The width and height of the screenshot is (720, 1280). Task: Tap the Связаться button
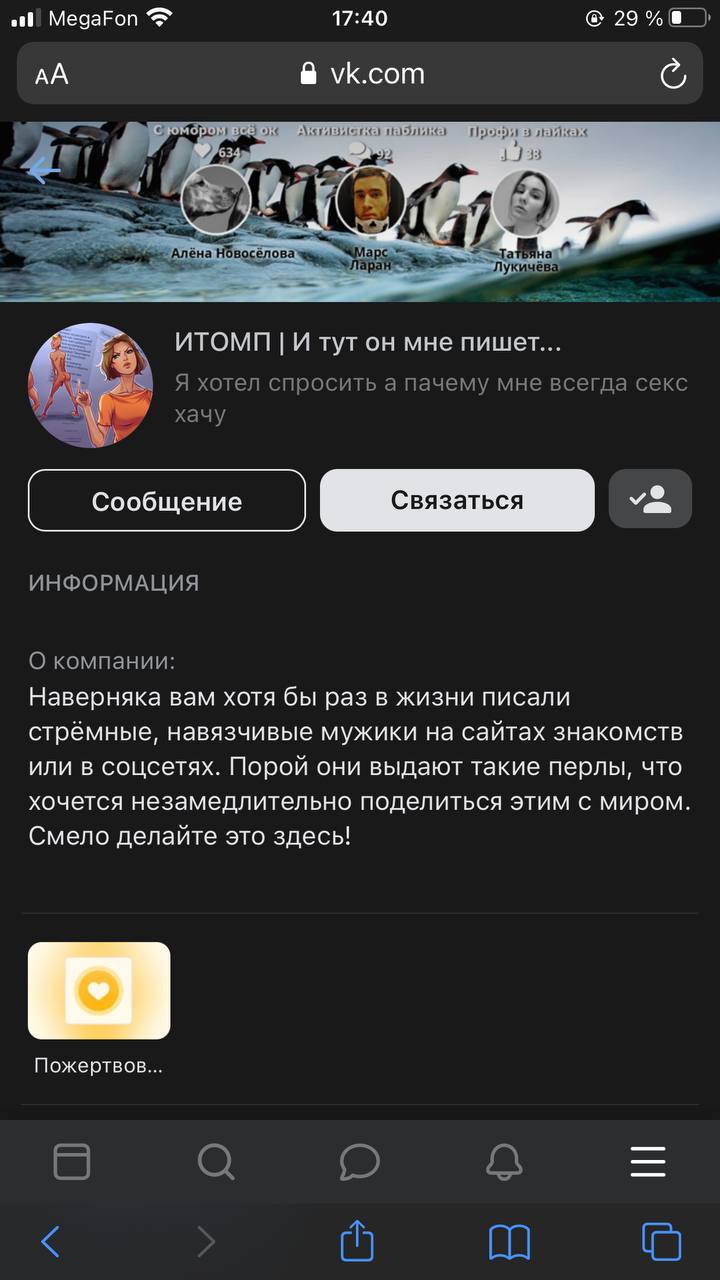(457, 500)
